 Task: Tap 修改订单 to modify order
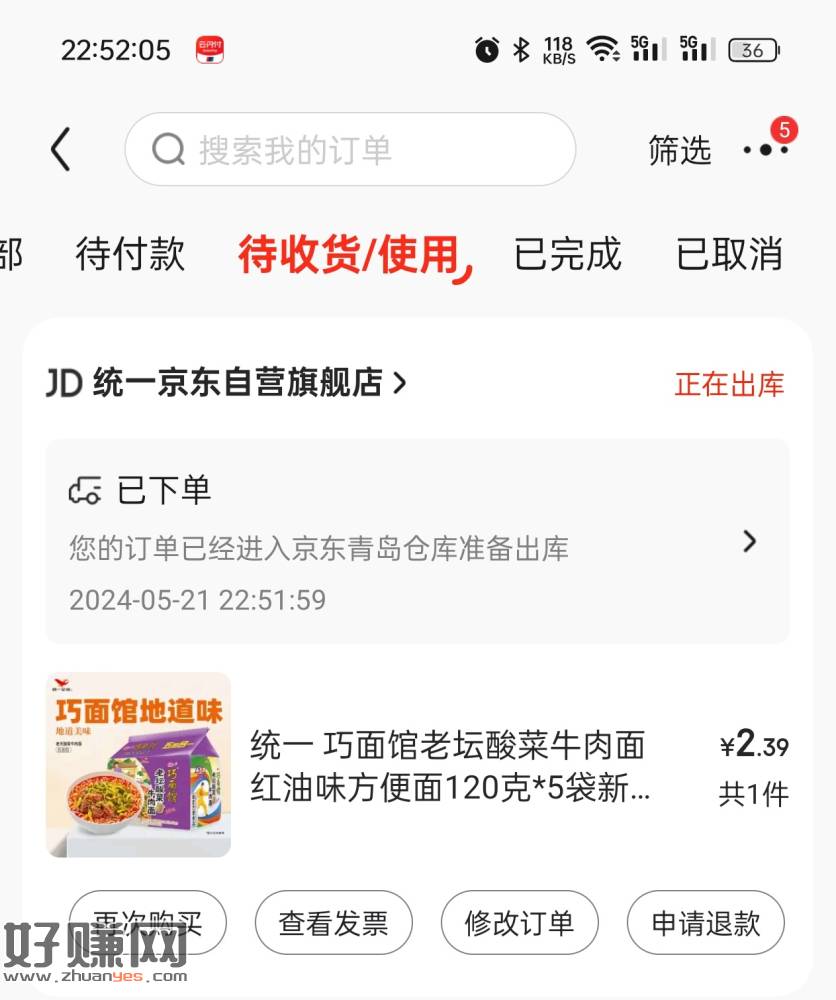(x=519, y=922)
